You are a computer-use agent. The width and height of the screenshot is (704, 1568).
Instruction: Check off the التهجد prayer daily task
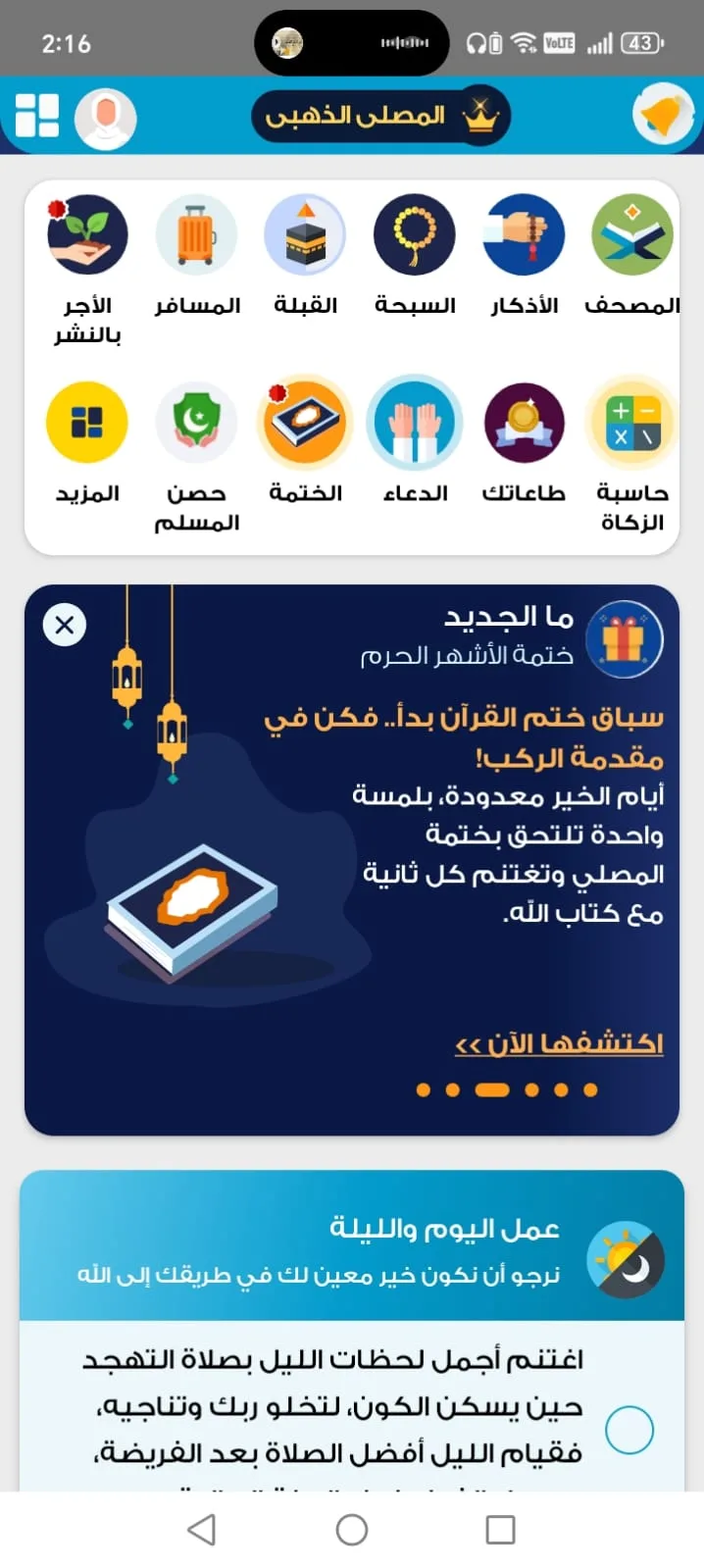pos(629,1430)
